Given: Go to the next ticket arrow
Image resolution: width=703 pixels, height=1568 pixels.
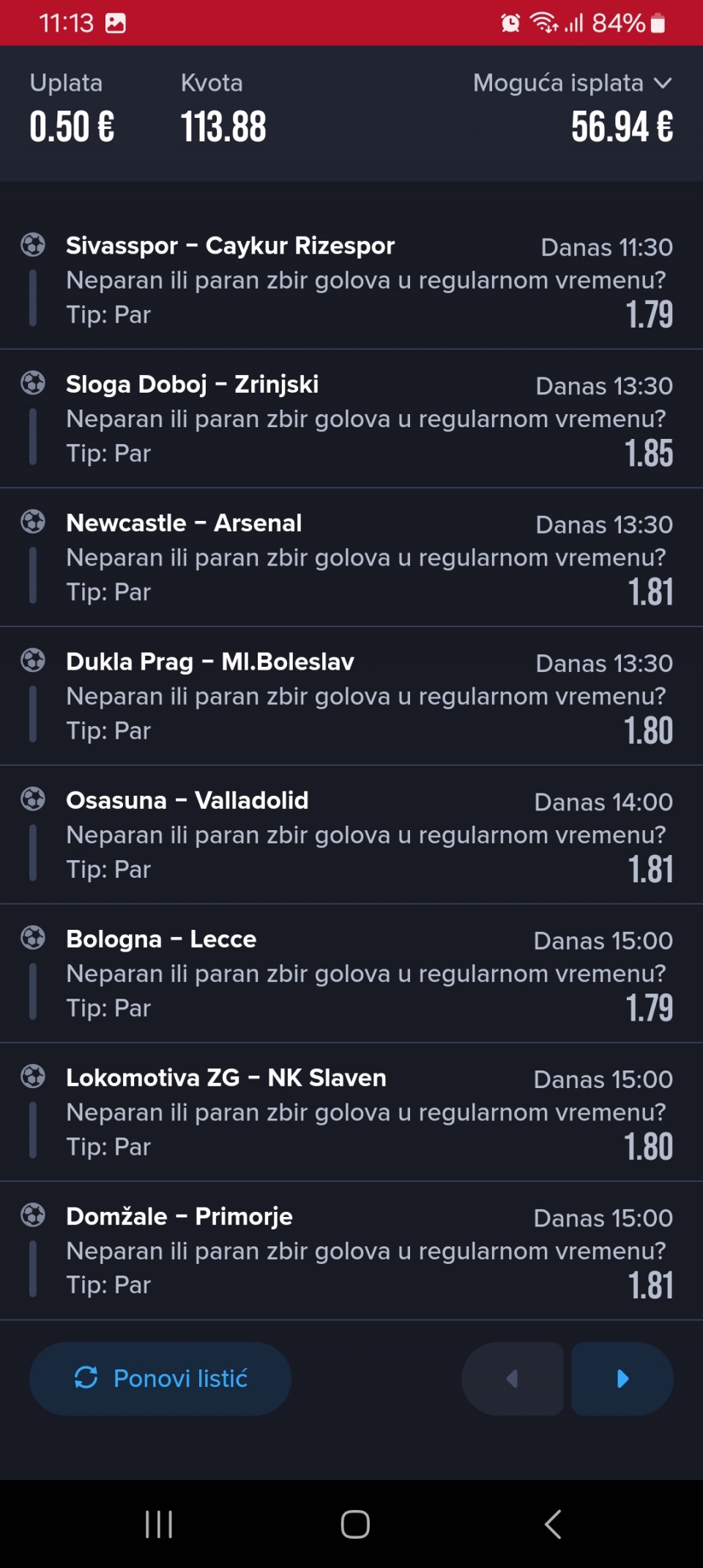Looking at the screenshot, I should pos(622,1378).
